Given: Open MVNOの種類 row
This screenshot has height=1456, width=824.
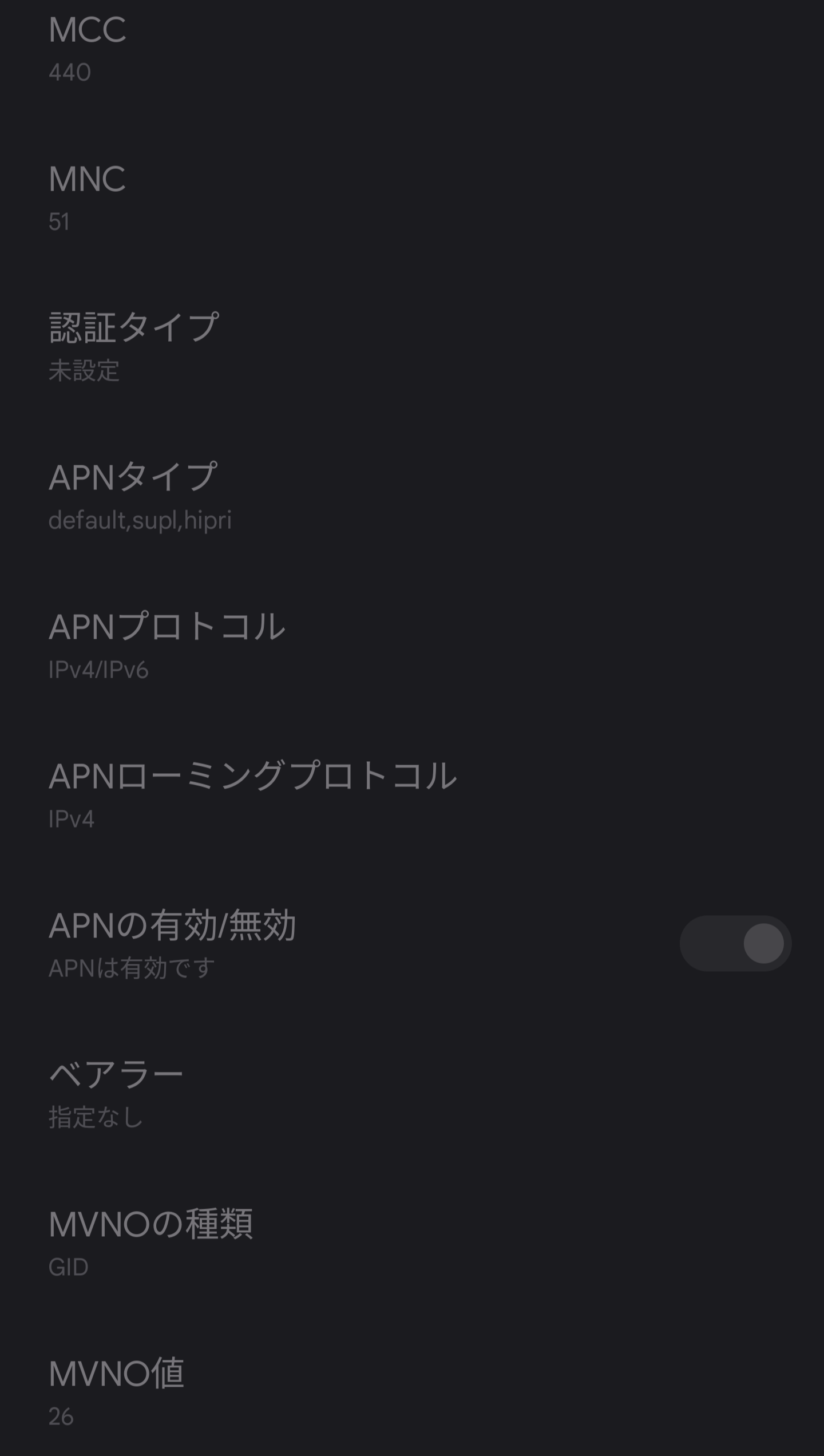Looking at the screenshot, I should coord(412,1244).
